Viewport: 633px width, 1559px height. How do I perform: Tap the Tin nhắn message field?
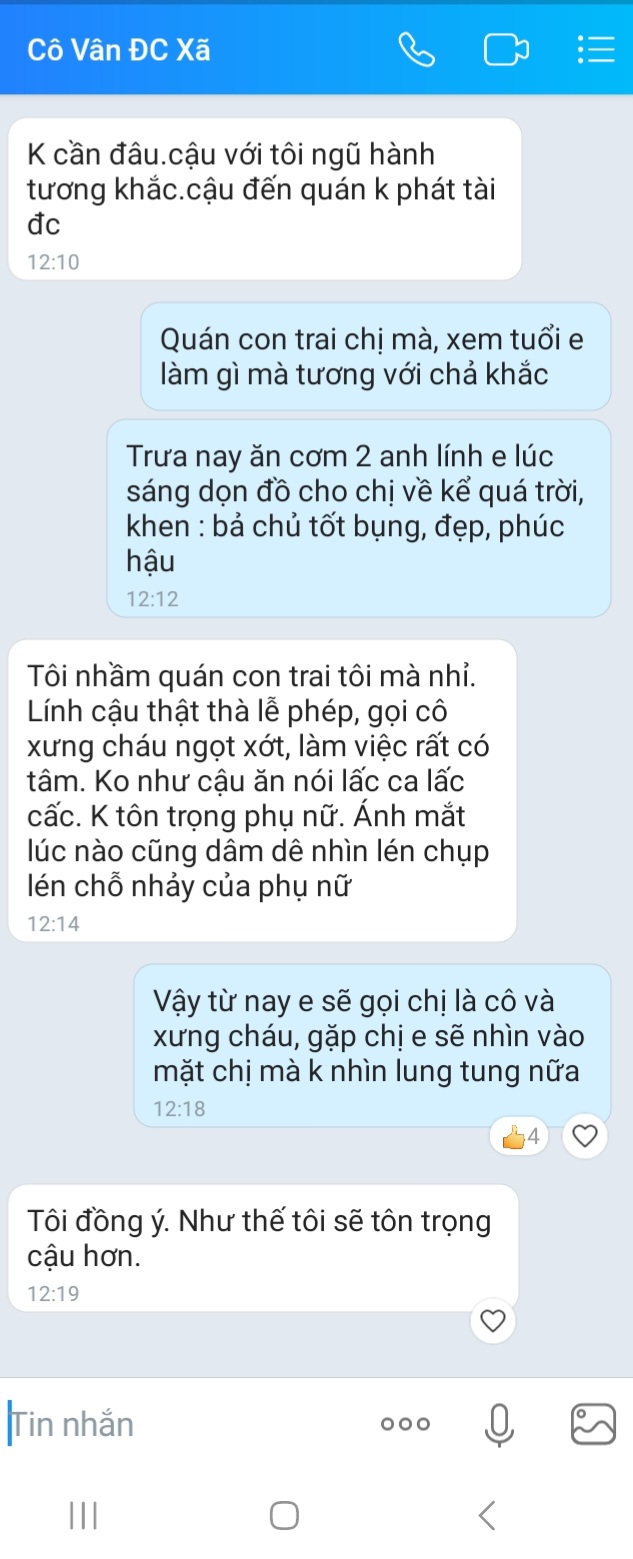point(180,1423)
